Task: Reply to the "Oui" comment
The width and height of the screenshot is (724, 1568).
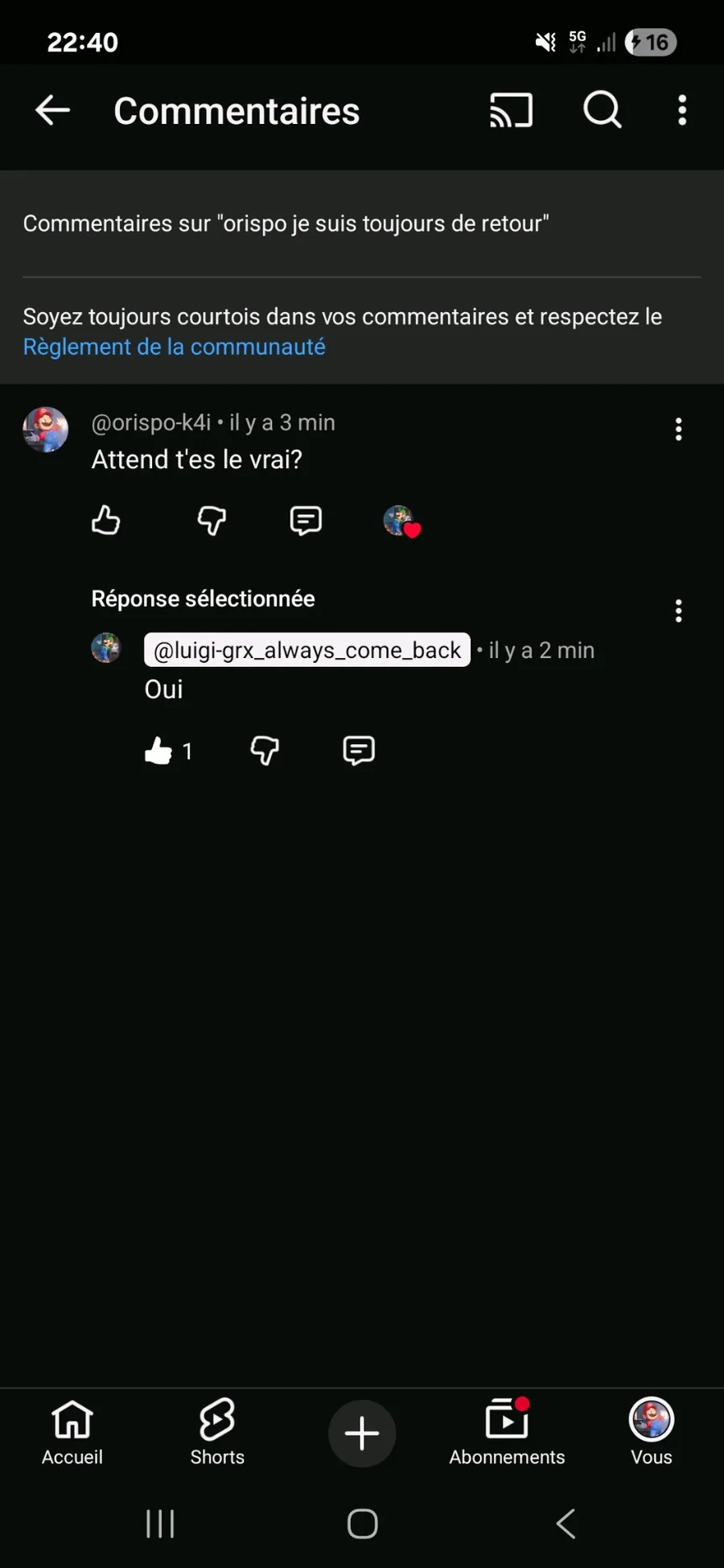Action: pyautogui.click(x=359, y=751)
